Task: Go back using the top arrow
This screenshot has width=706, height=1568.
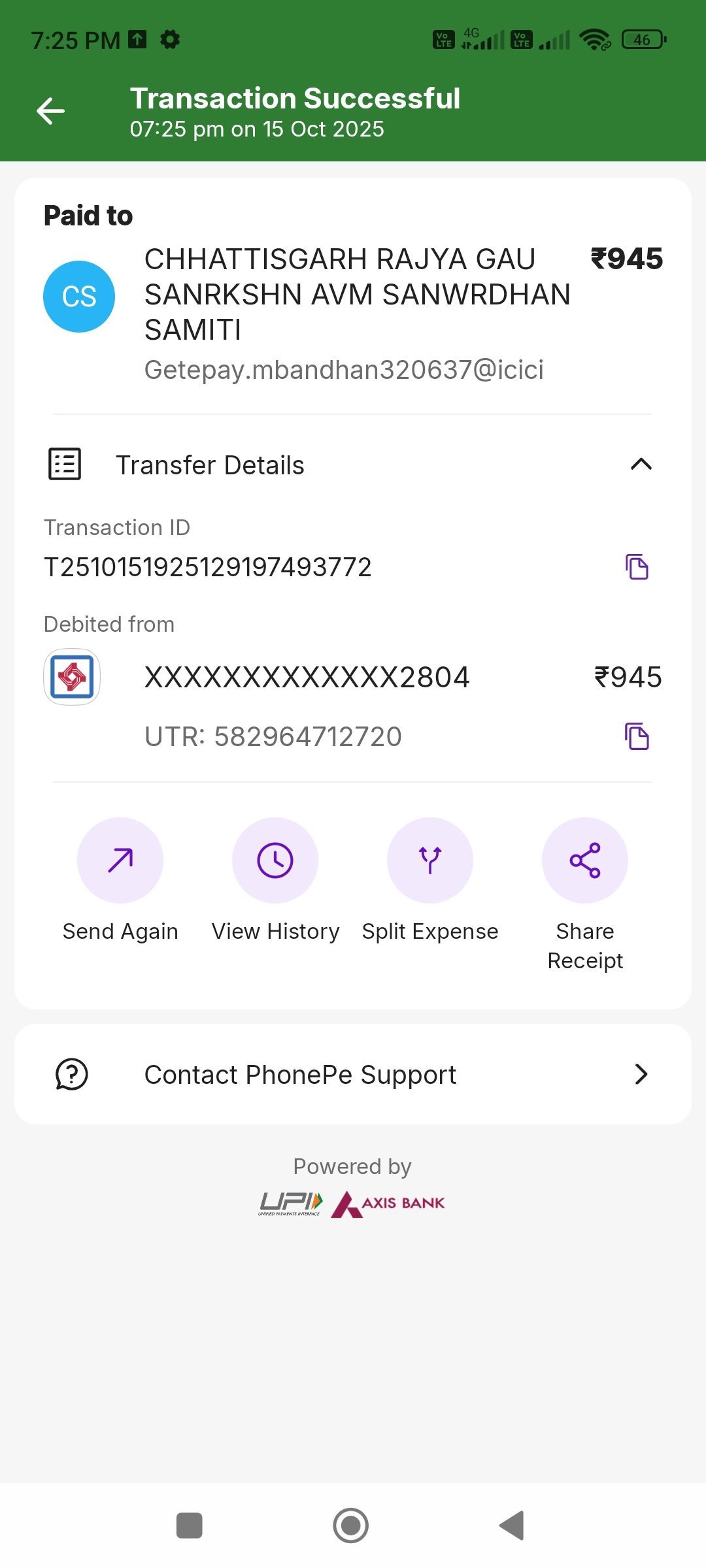Action: 50,111
